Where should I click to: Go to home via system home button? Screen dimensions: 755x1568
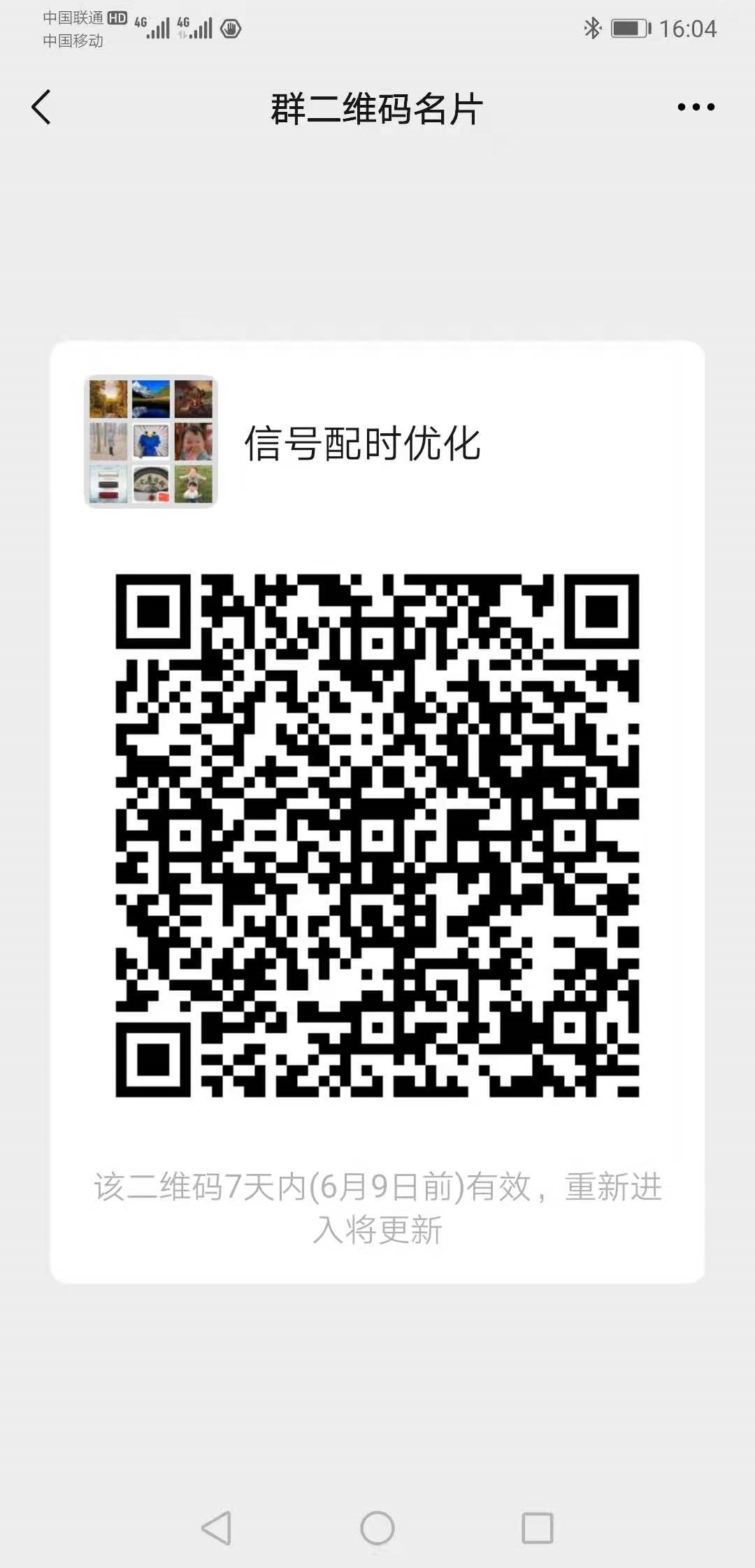(x=377, y=1527)
